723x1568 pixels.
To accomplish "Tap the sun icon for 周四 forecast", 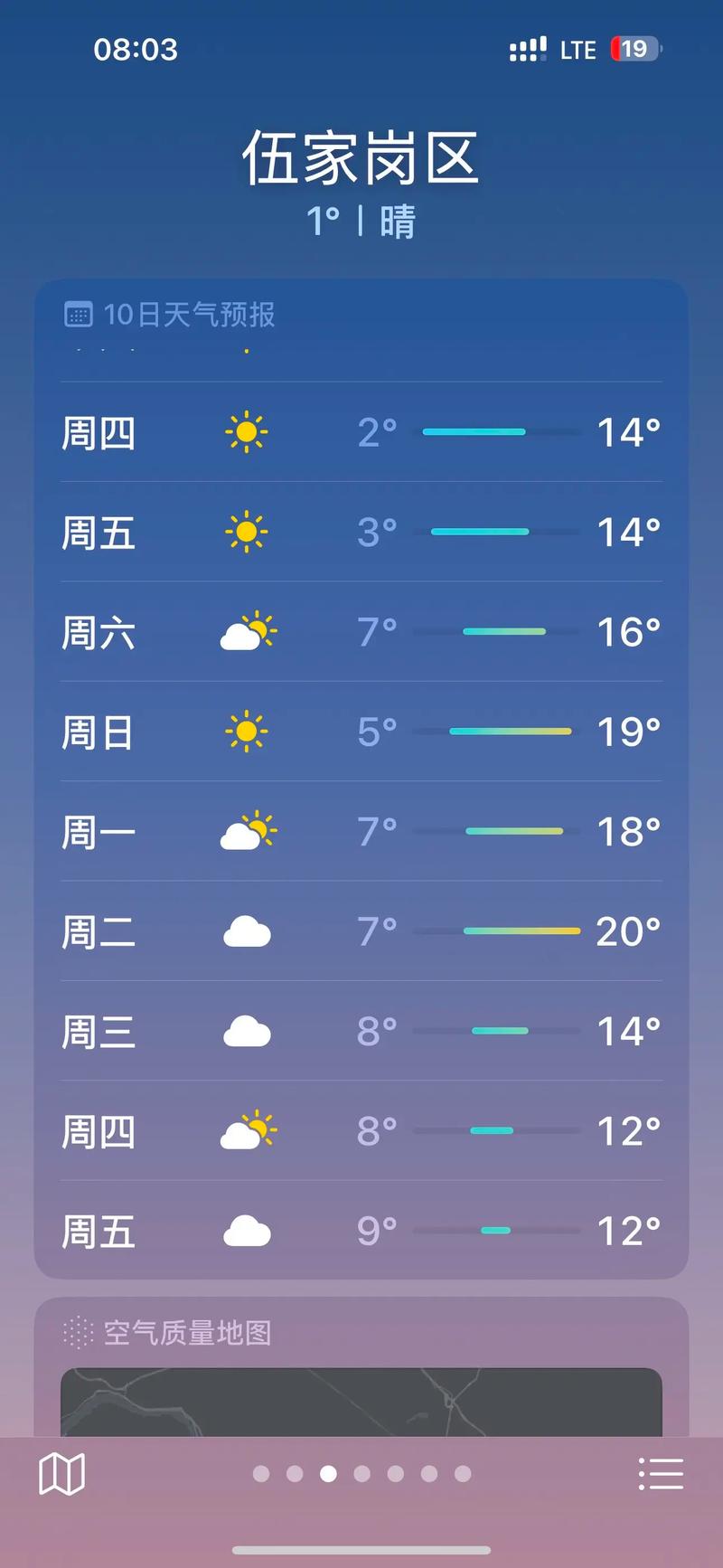I will pyautogui.click(x=246, y=432).
